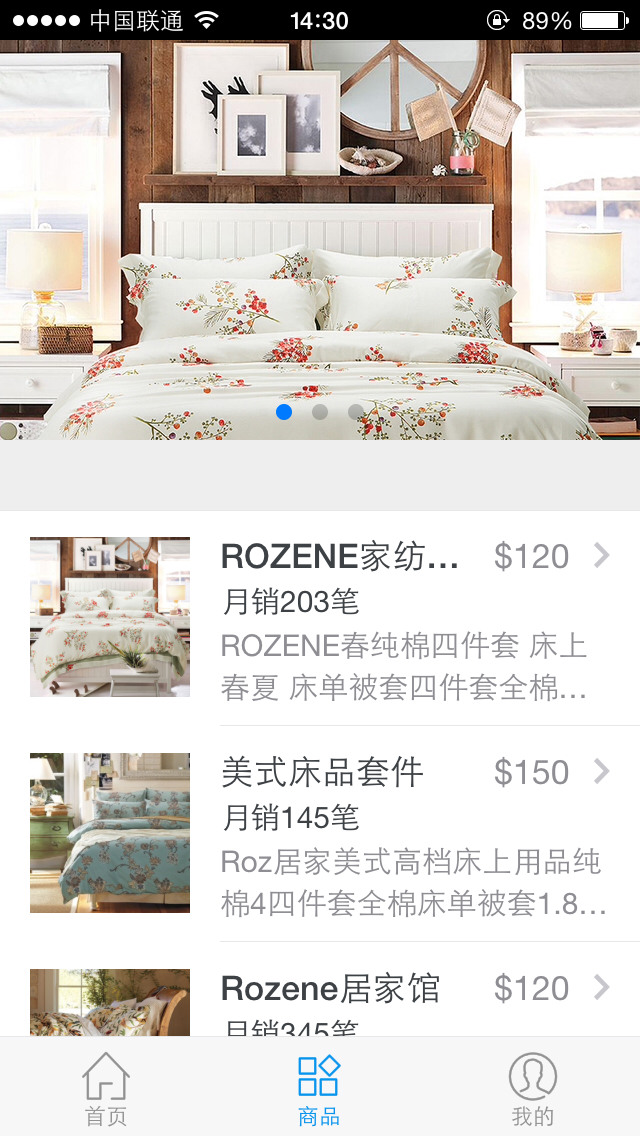Select the 商品 tab
Viewport: 640px width, 1136px height.
(319, 1088)
